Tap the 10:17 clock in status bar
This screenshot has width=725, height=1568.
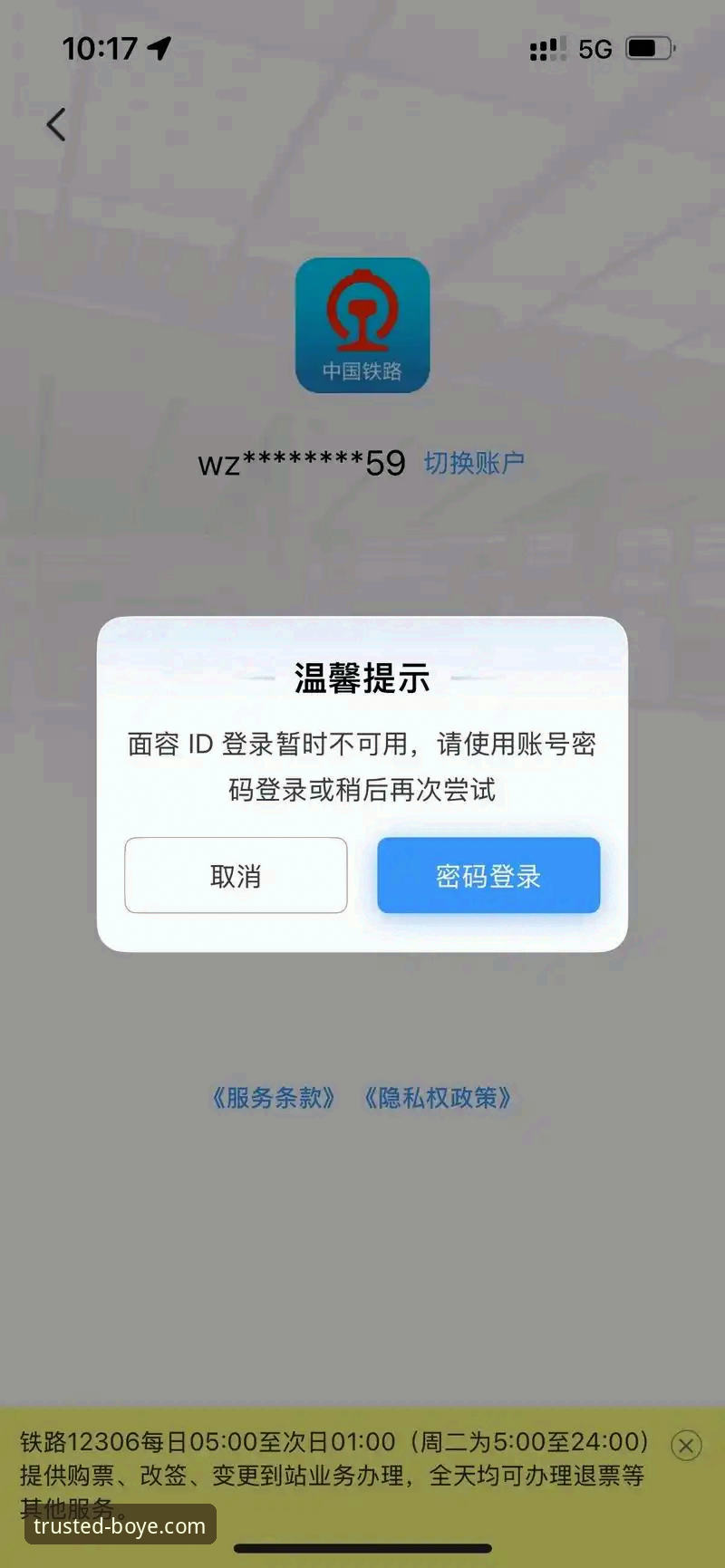[x=99, y=49]
